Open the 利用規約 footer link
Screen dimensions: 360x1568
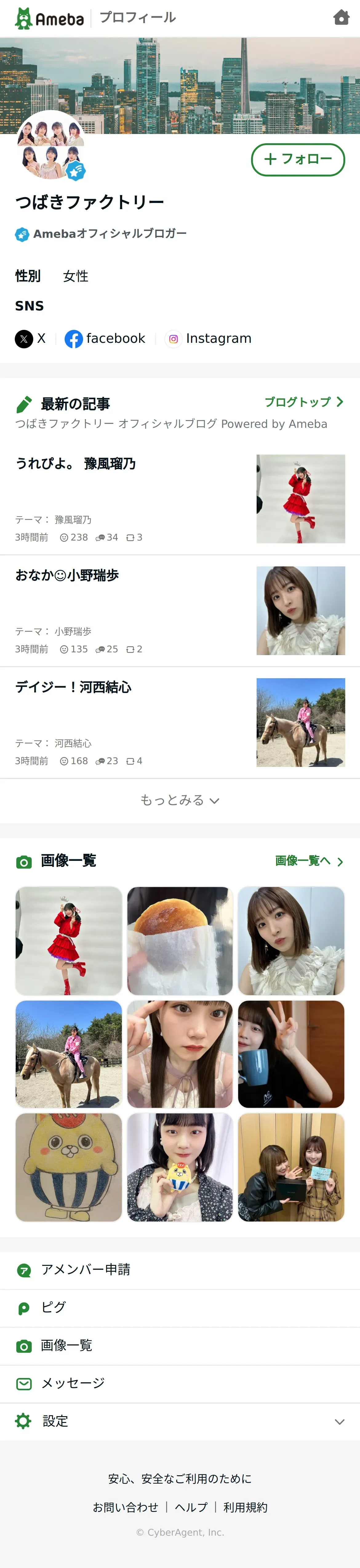(245, 1507)
